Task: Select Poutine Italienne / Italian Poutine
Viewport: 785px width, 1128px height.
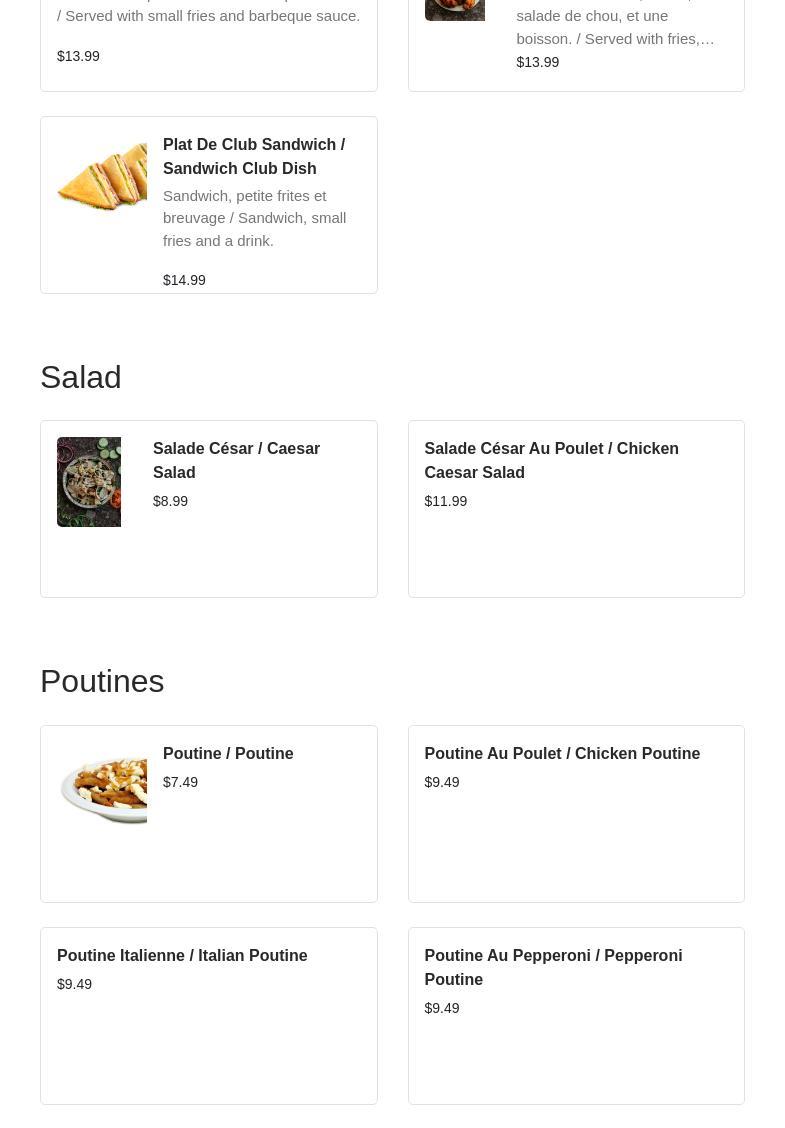Action: pyautogui.click(x=208, y=1015)
